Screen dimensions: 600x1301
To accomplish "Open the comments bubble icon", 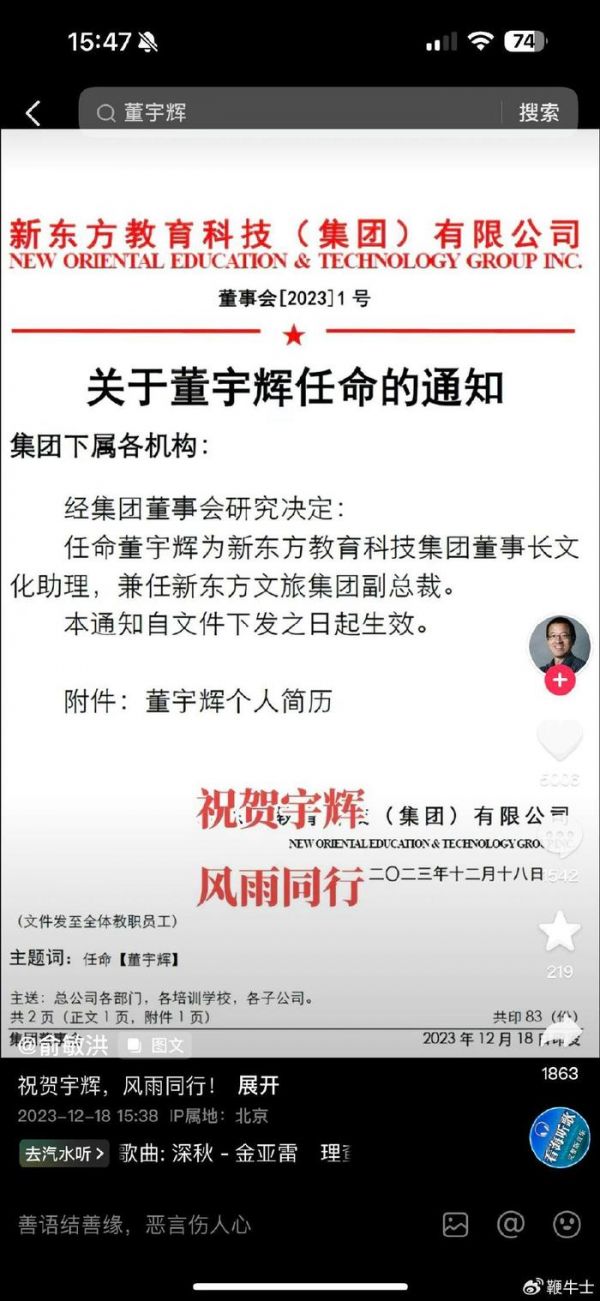I will pyautogui.click(x=559, y=838).
